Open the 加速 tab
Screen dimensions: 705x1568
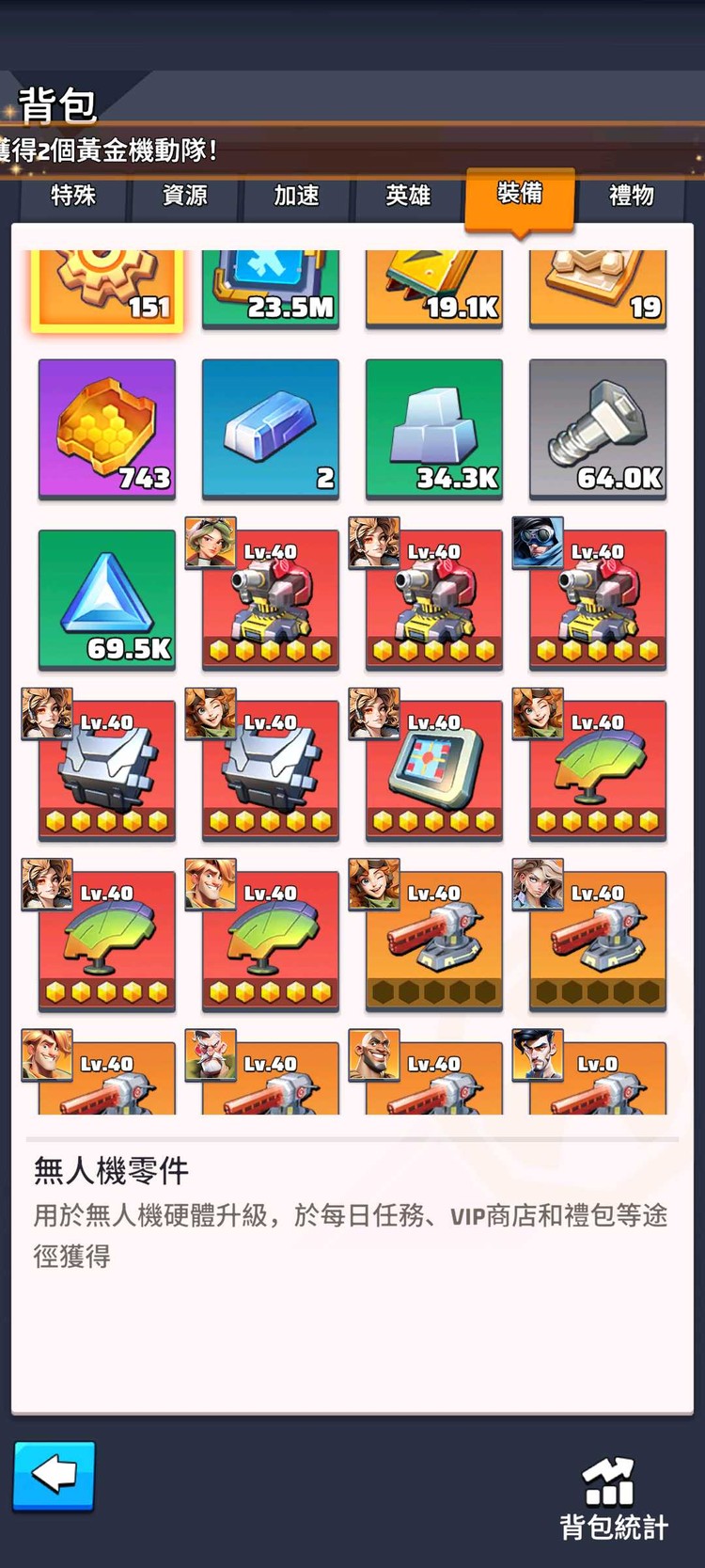click(296, 196)
